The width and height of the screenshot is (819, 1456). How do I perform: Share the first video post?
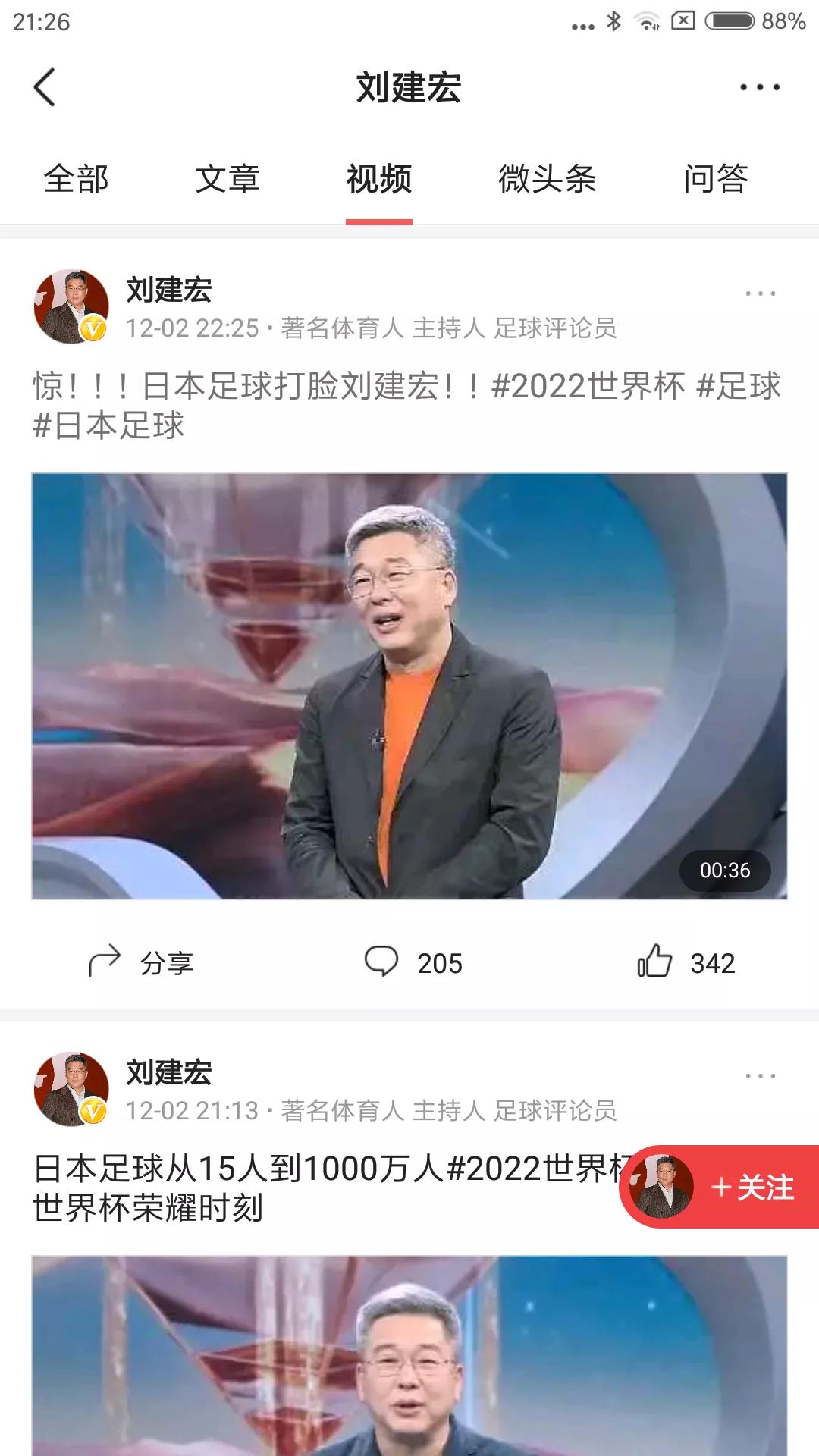(x=141, y=962)
